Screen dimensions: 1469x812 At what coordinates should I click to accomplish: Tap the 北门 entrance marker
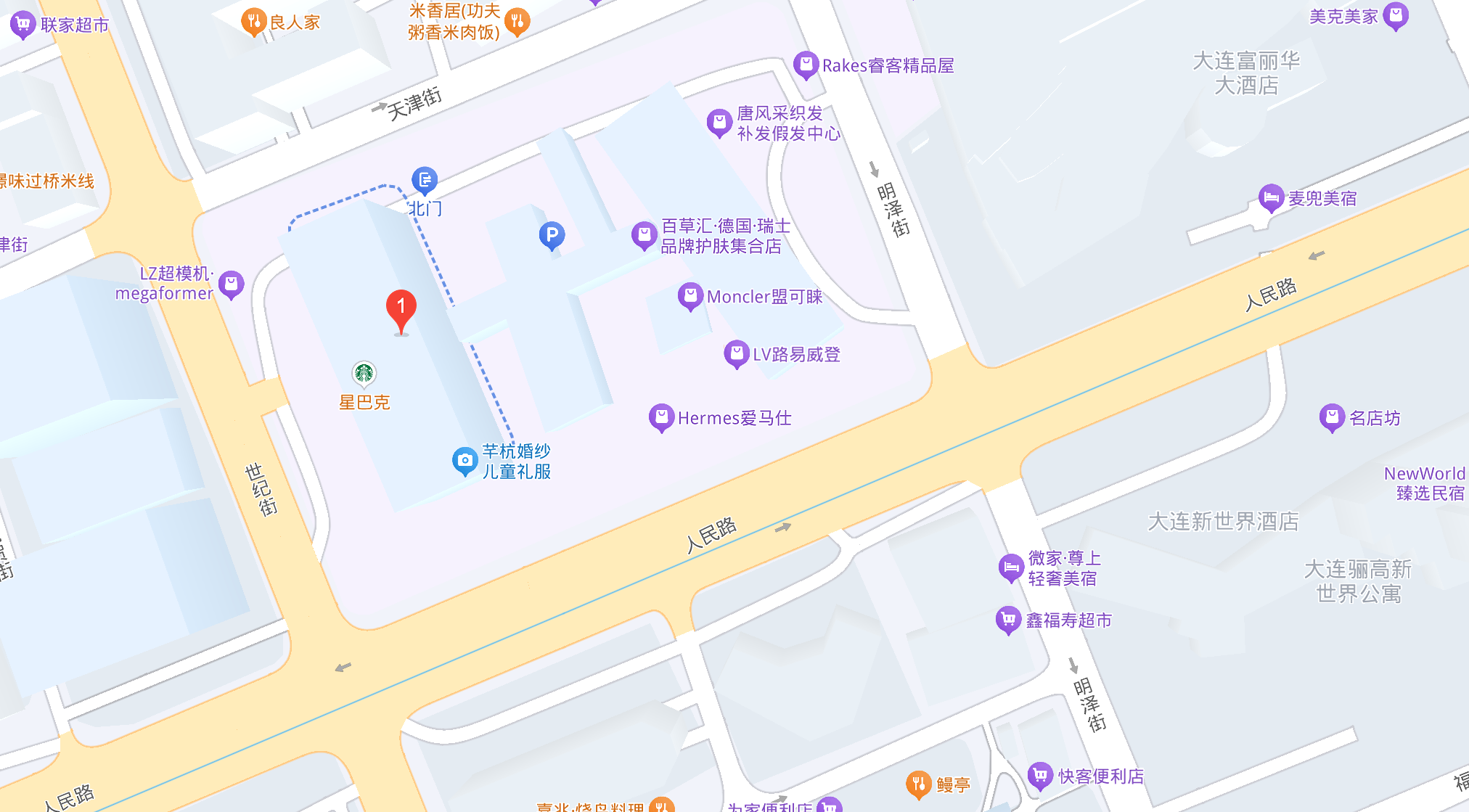425,180
